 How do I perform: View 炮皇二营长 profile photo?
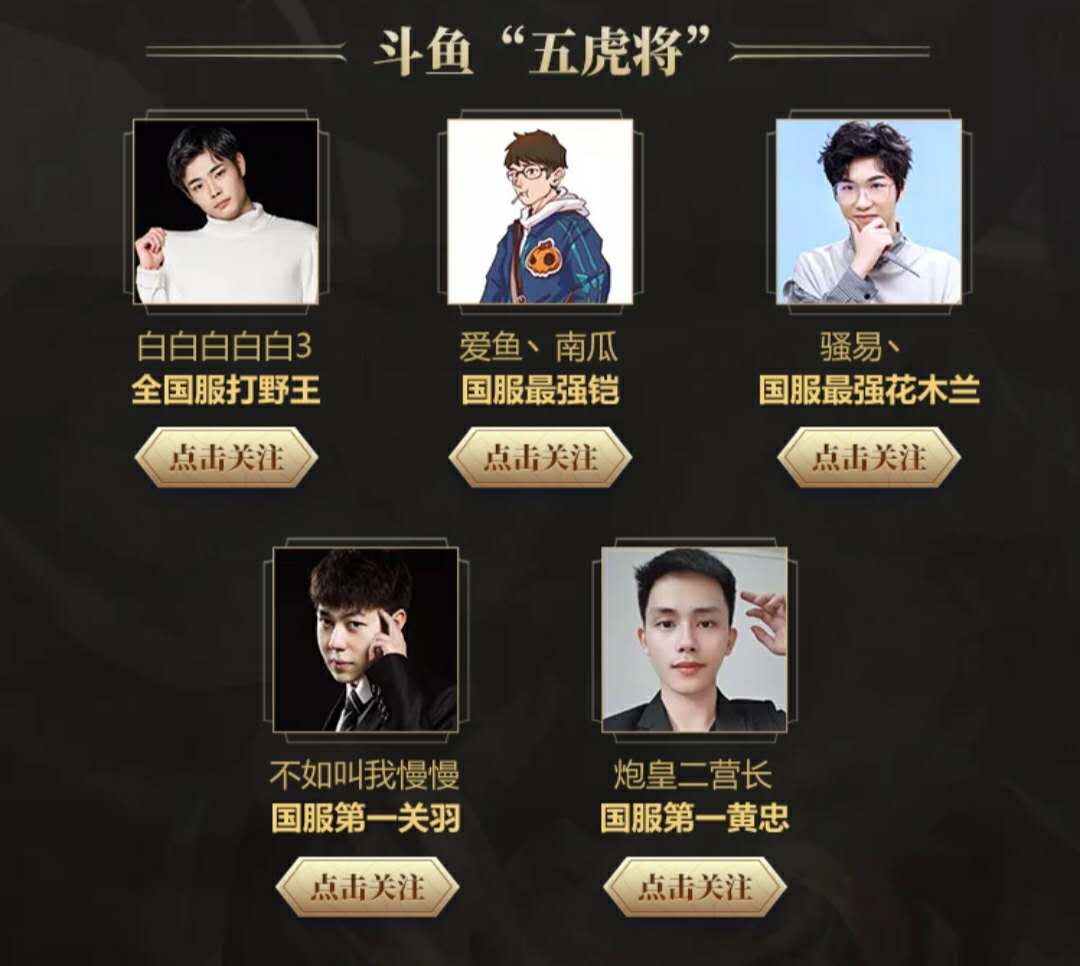(694, 639)
